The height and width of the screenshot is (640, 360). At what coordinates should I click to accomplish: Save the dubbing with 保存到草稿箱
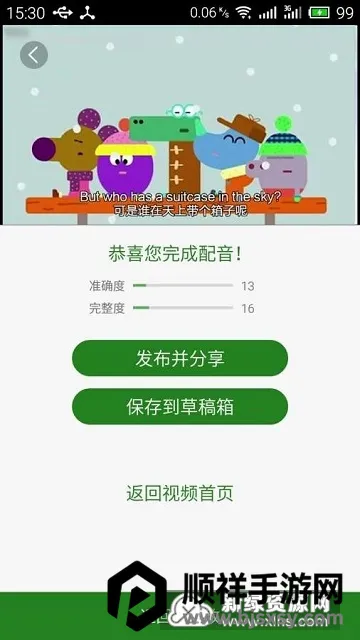click(x=180, y=406)
